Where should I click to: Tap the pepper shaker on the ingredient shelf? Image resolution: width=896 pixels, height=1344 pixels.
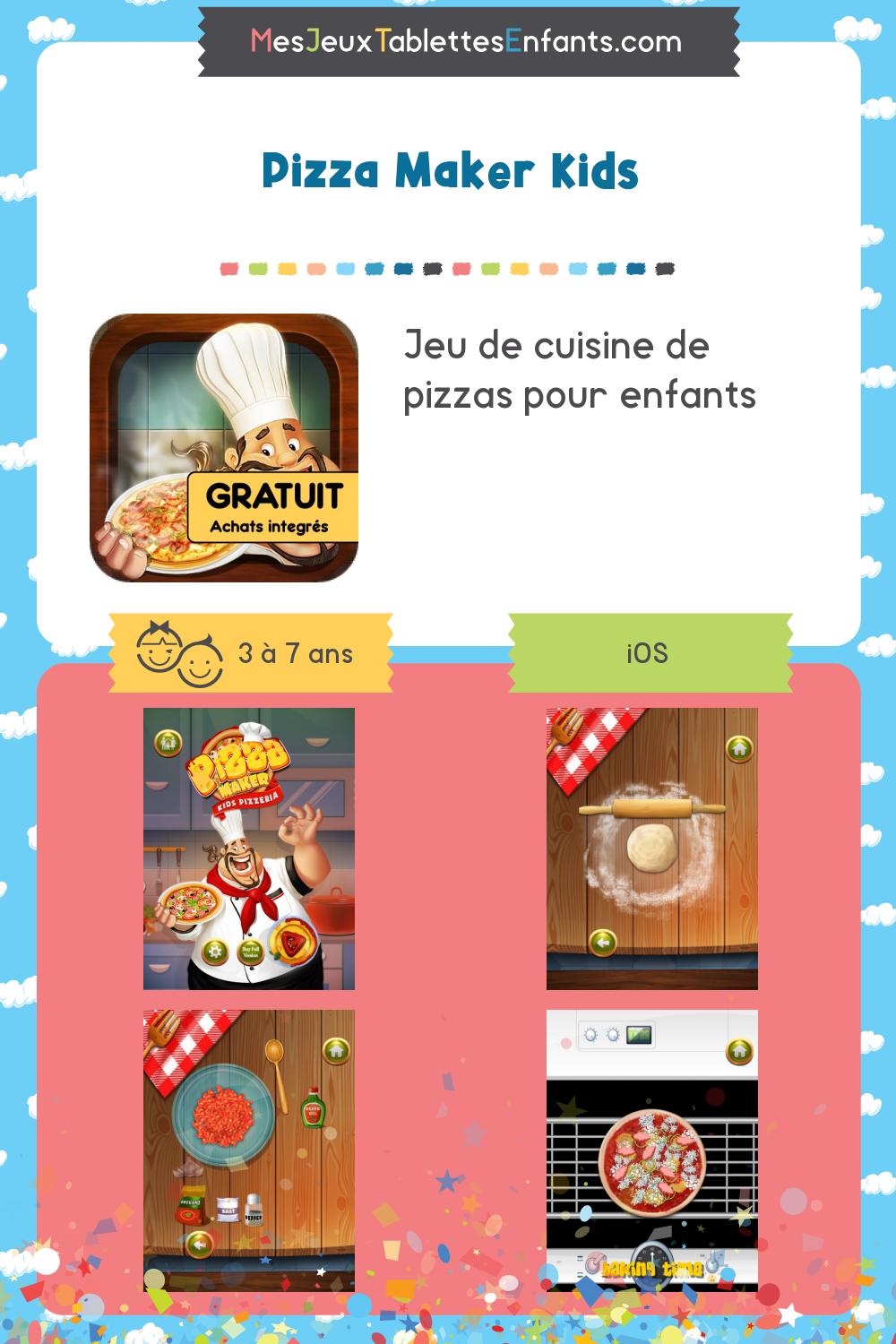pos(254,1211)
